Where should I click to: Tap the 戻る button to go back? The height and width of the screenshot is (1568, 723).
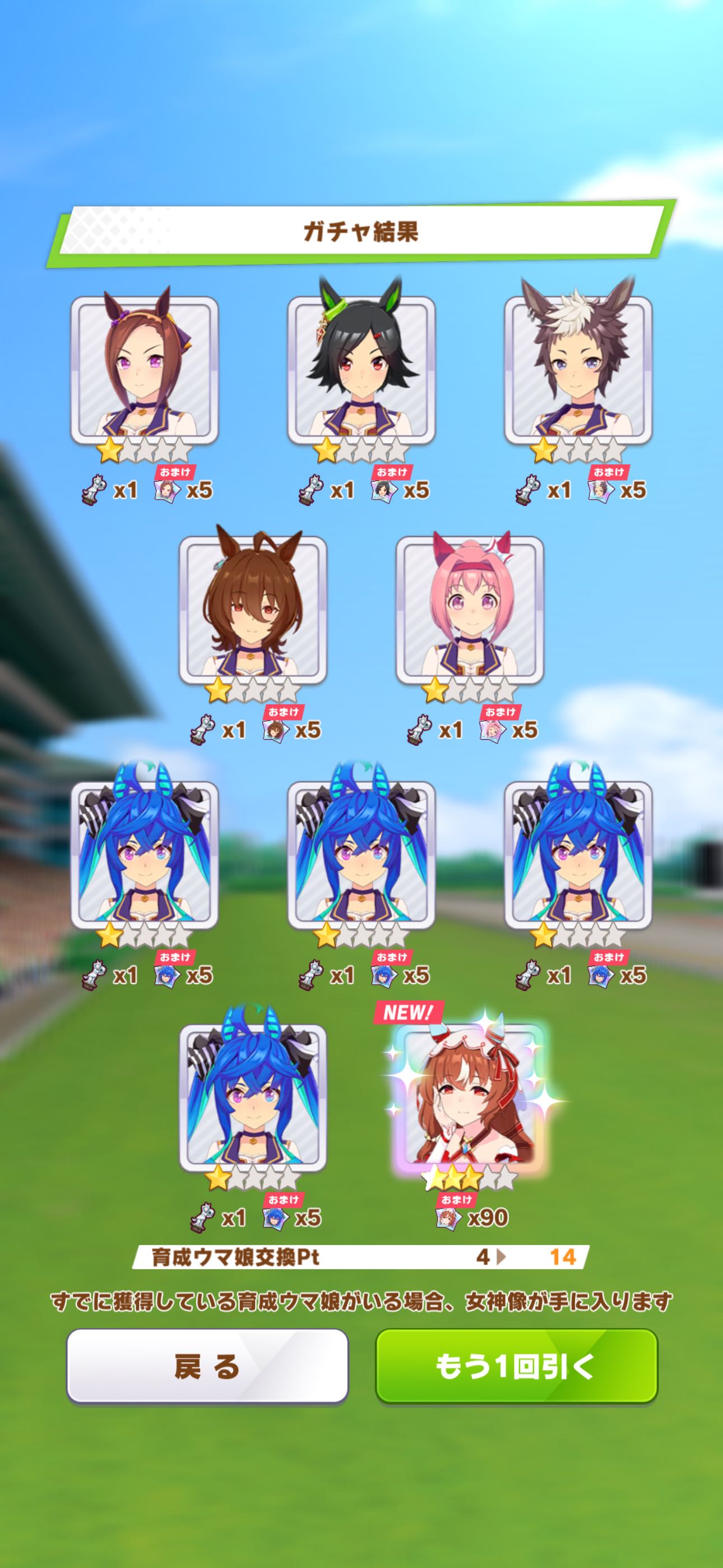[207, 1367]
